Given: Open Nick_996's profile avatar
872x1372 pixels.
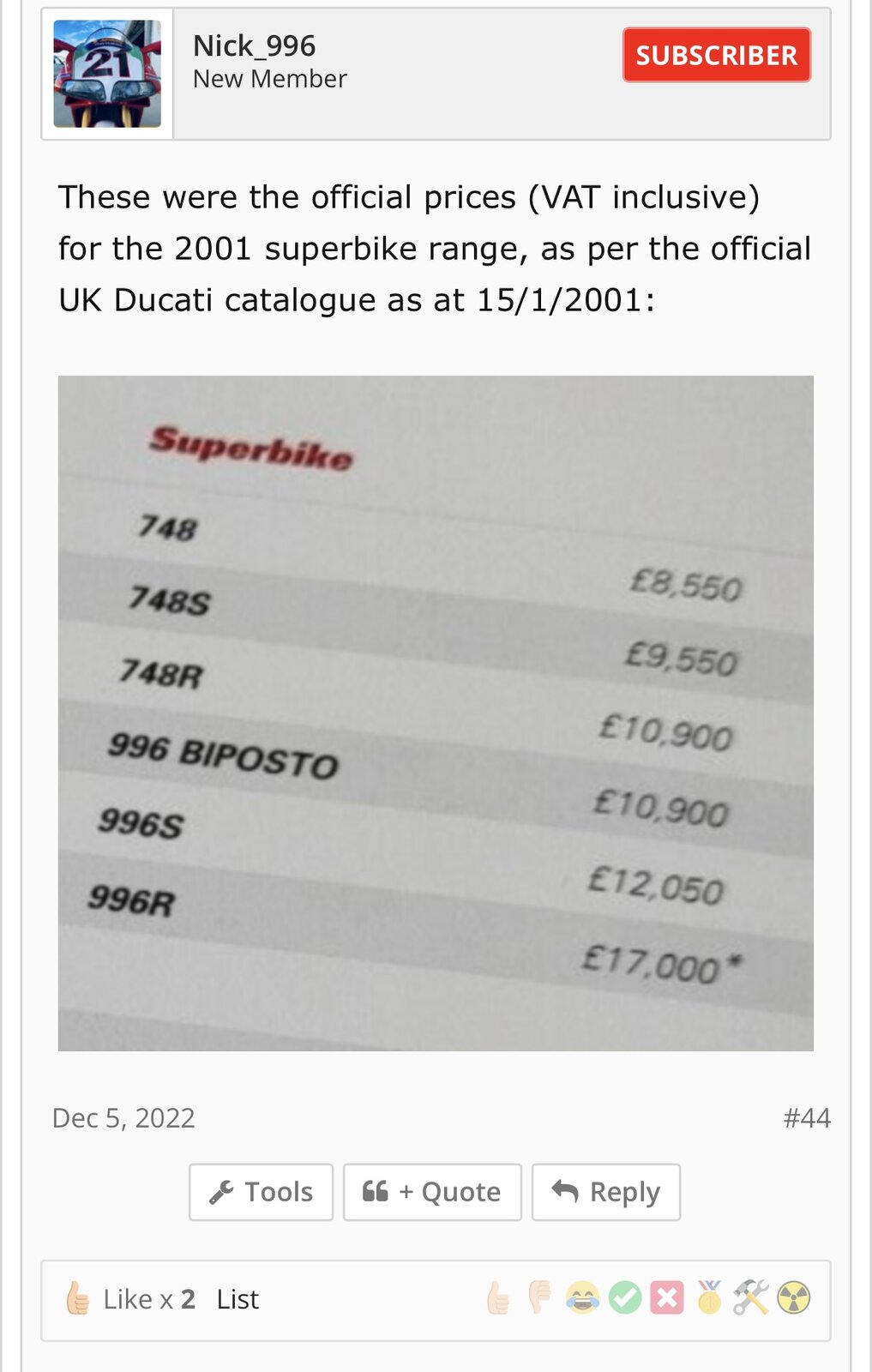Looking at the screenshot, I should point(107,75).
